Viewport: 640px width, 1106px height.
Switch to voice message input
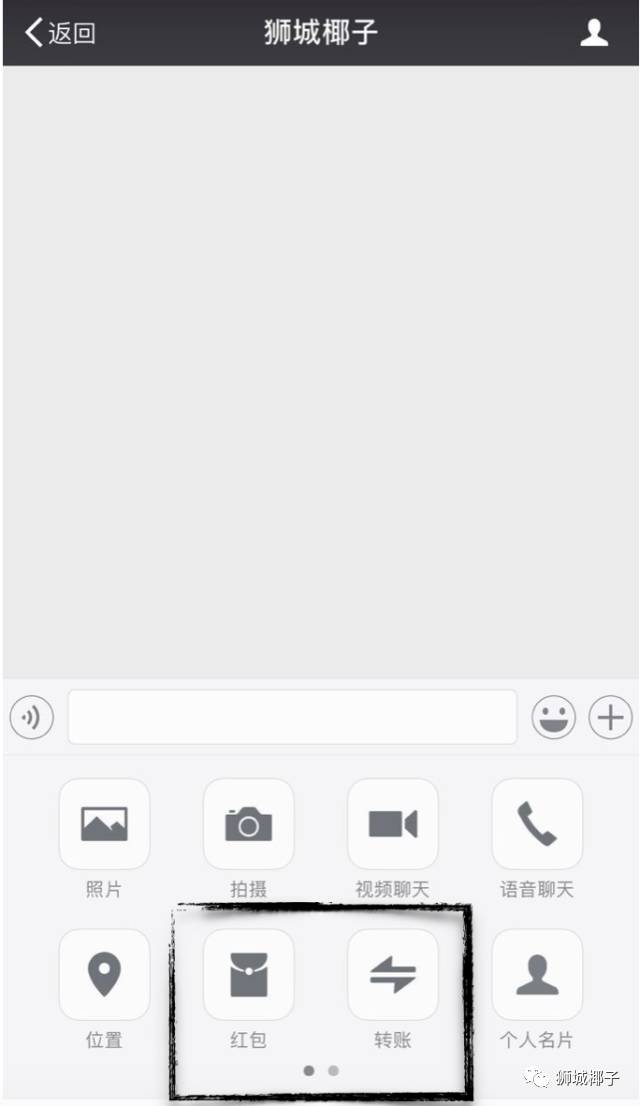[x=32, y=717]
